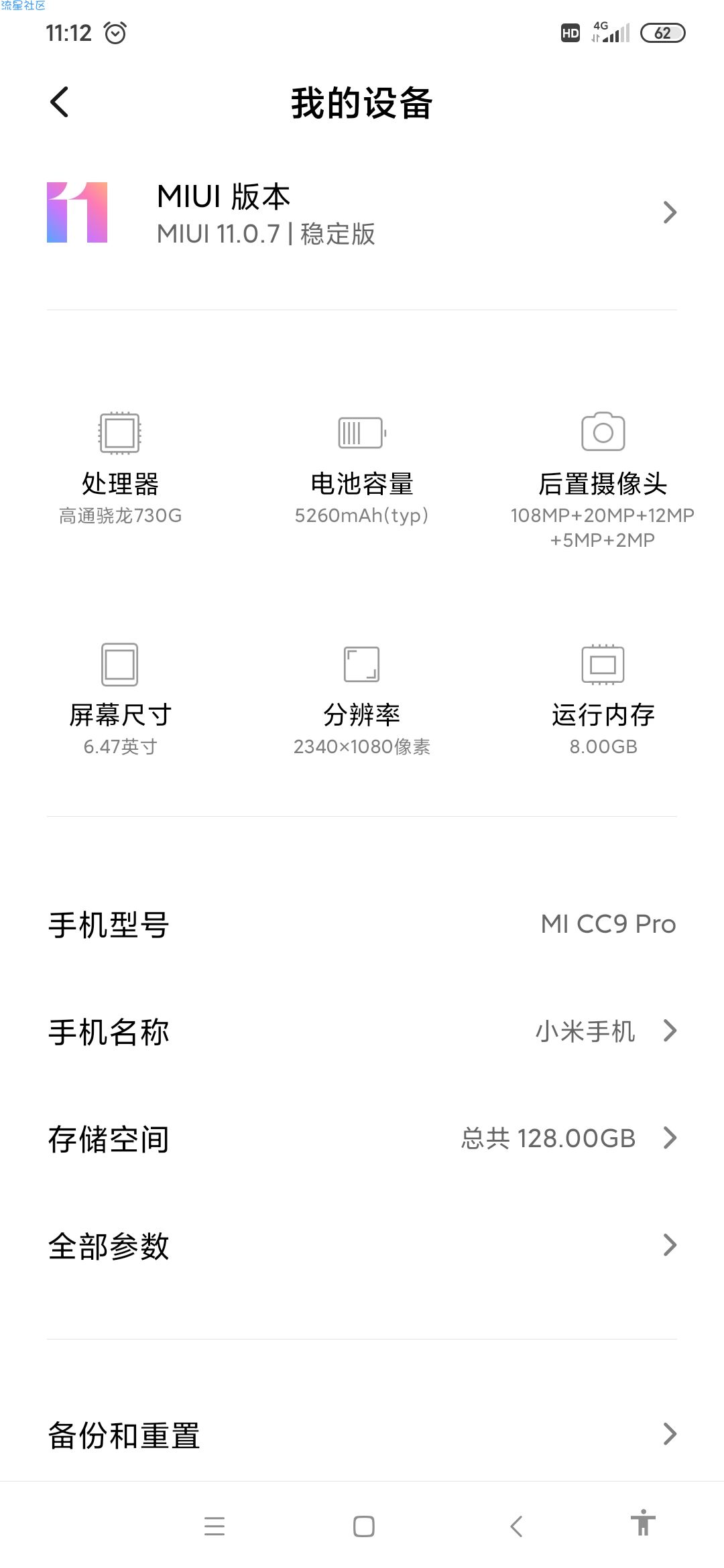Tap the system recent apps button
The image size is (724, 1568).
tap(215, 1526)
